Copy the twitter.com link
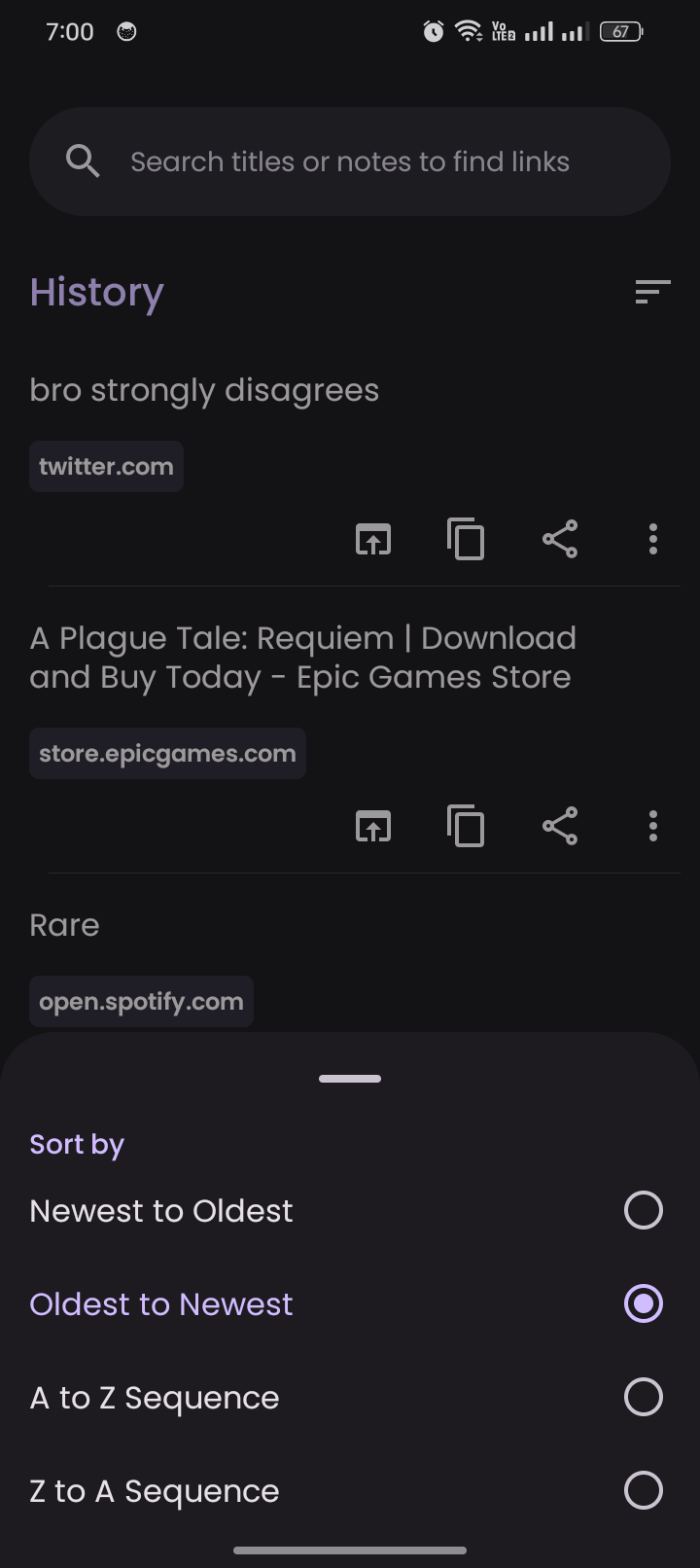The image size is (700, 1568). click(466, 539)
